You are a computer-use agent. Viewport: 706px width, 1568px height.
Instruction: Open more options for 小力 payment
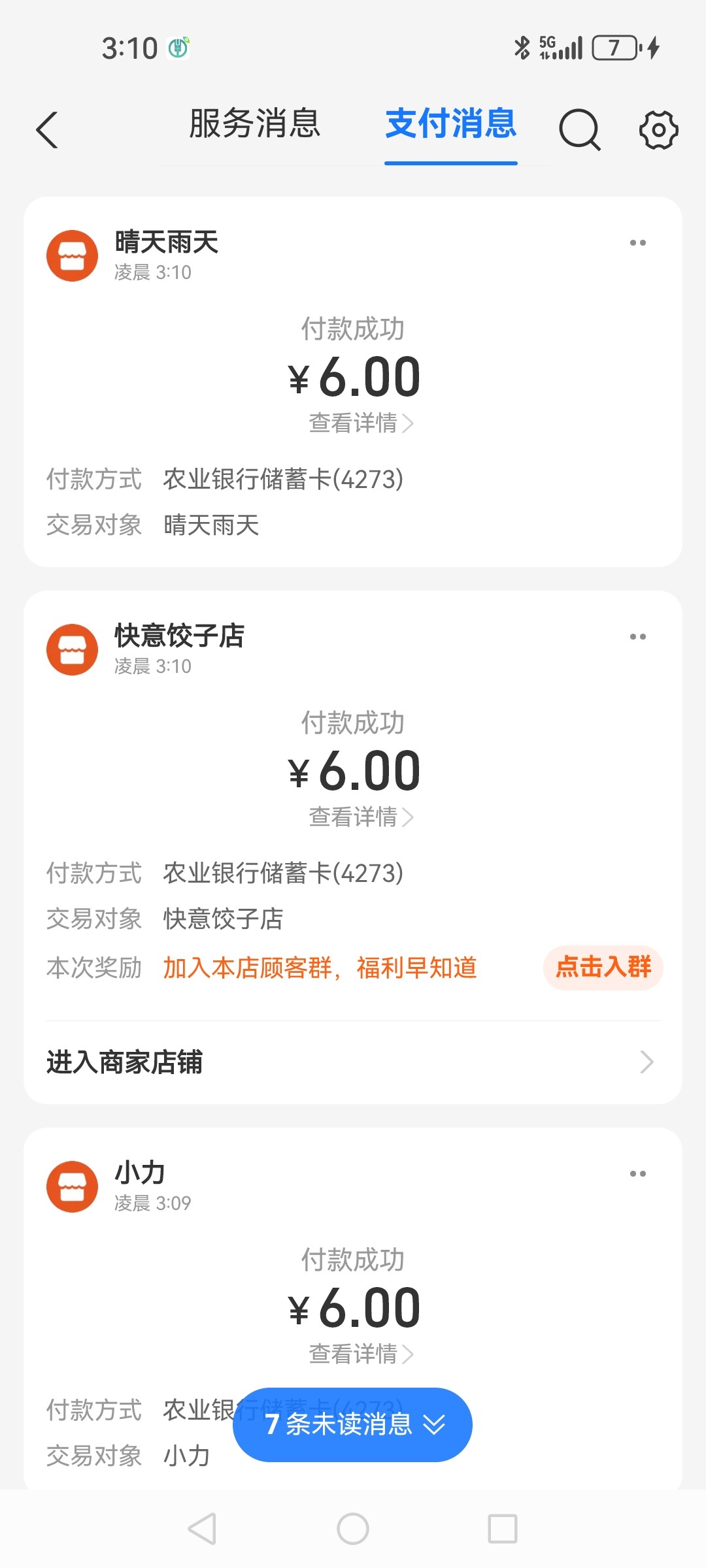click(637, 1174)
